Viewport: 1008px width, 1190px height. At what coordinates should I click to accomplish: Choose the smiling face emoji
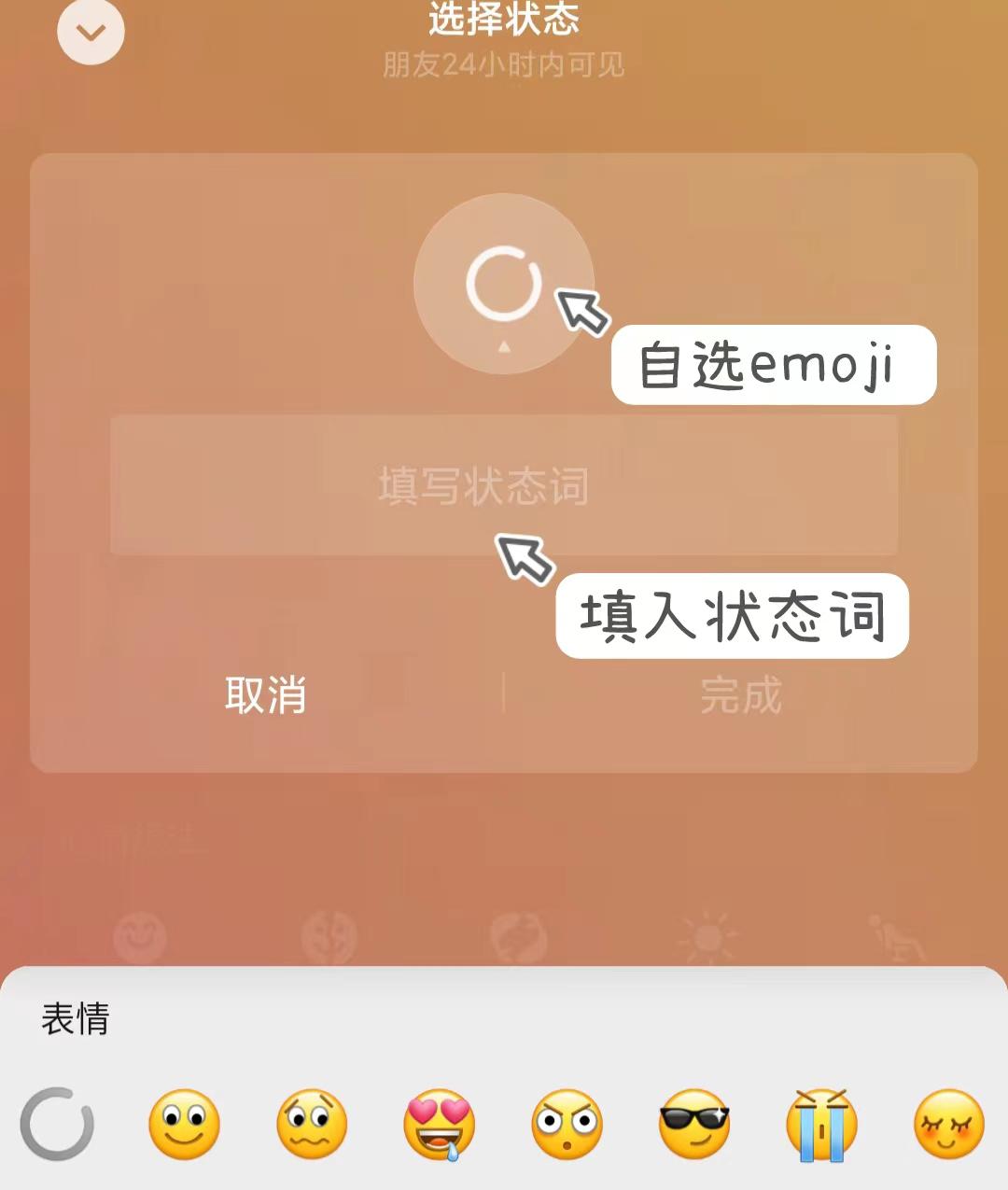[185, 1124]
